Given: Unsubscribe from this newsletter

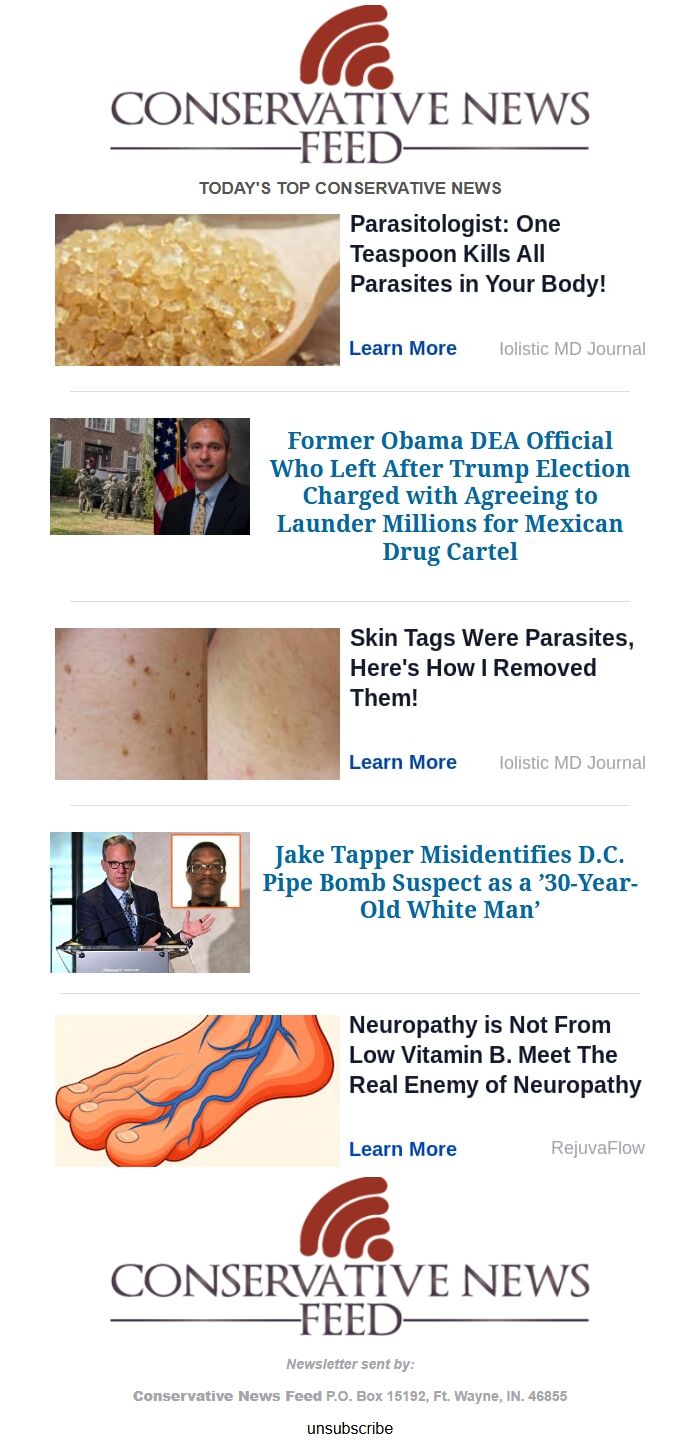Looking at the screenshot, I should [350, 1429].
